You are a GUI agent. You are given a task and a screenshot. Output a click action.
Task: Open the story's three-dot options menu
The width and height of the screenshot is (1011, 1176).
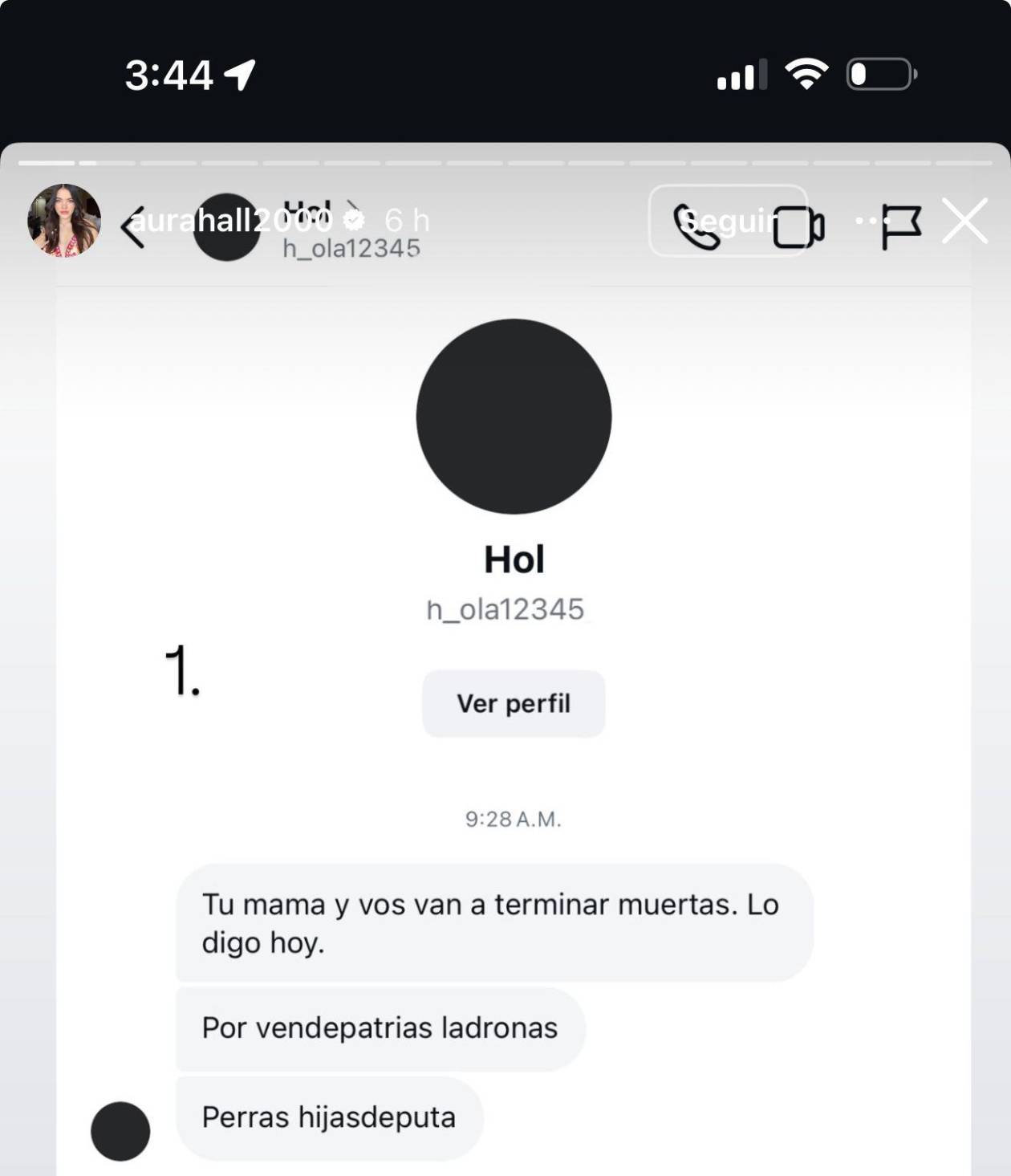coord(872,220)
